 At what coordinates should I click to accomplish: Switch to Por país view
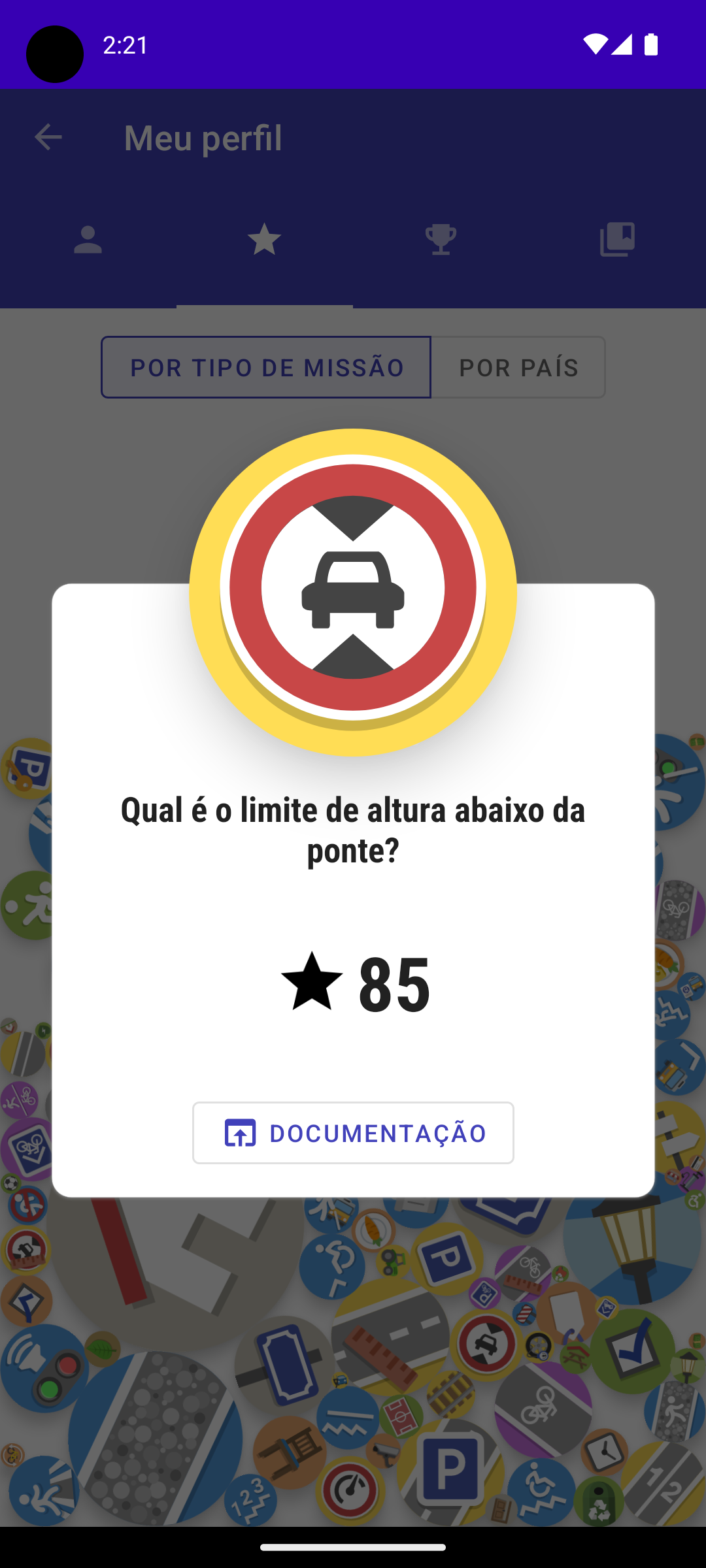[518, 367]
